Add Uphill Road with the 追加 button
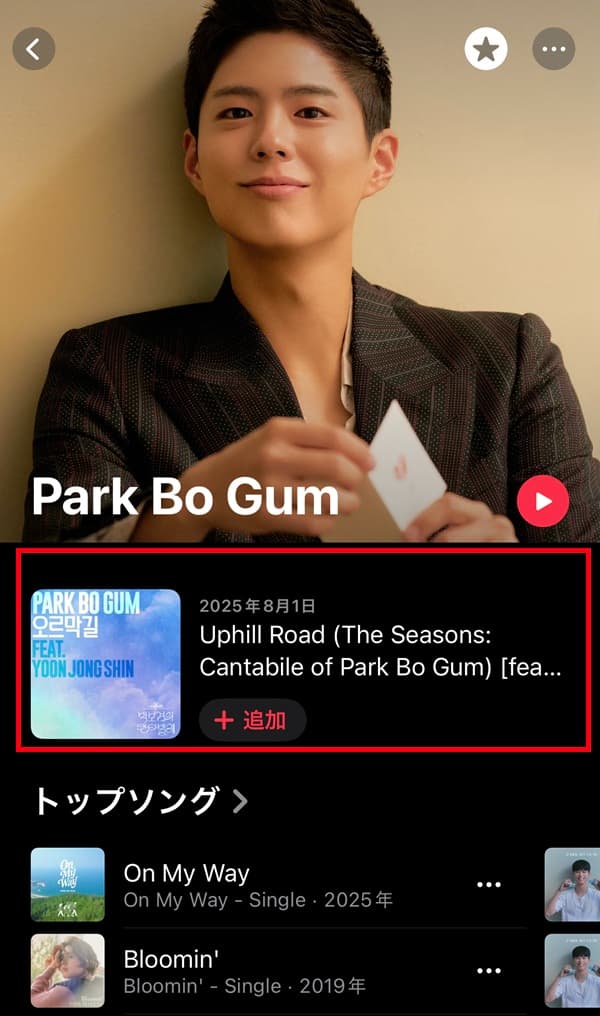 click(253, 720)
